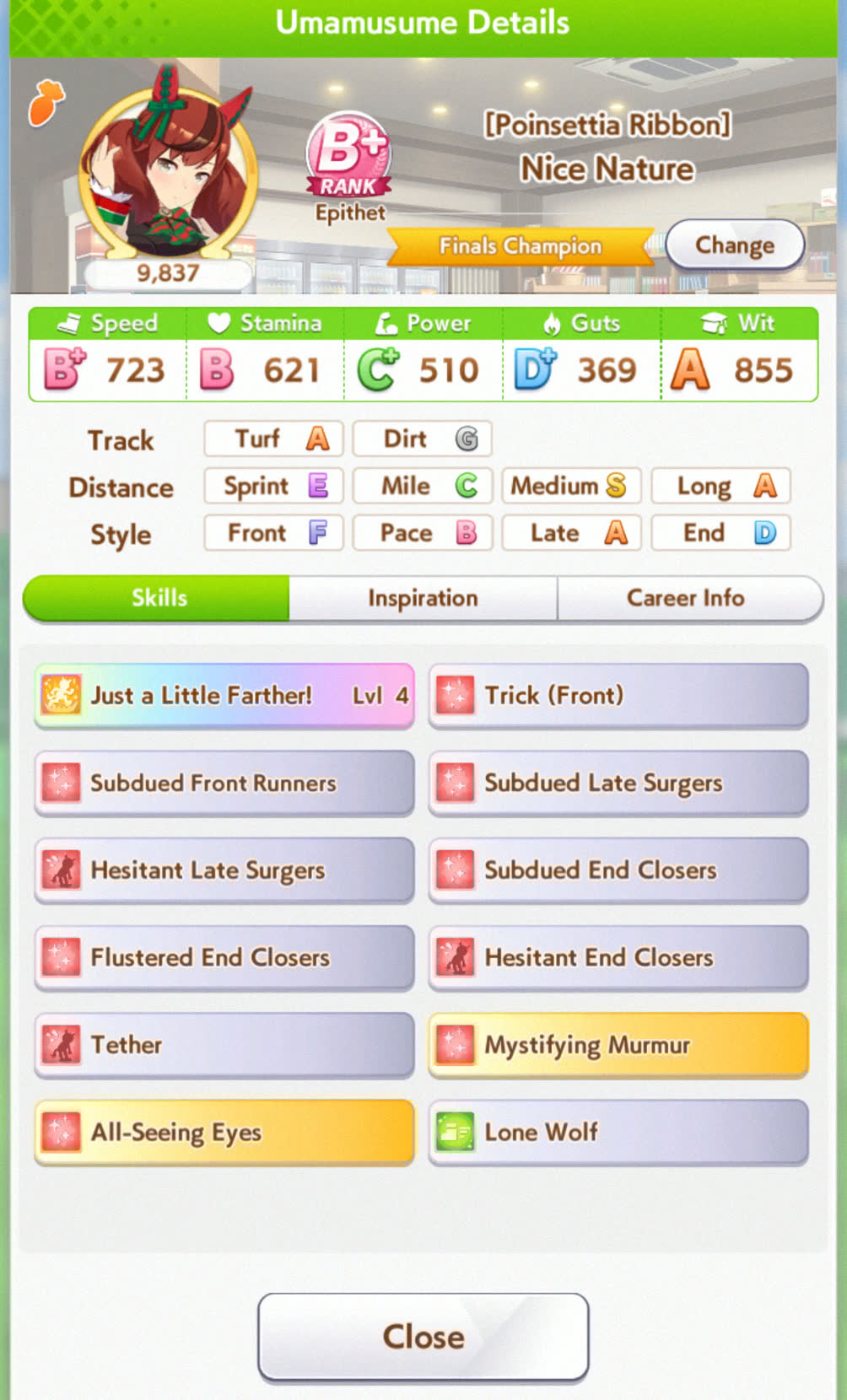View the Mystifying Murmur gold skill
The width and height of the screenshot is (847, 1400).
coord(618,1045)
